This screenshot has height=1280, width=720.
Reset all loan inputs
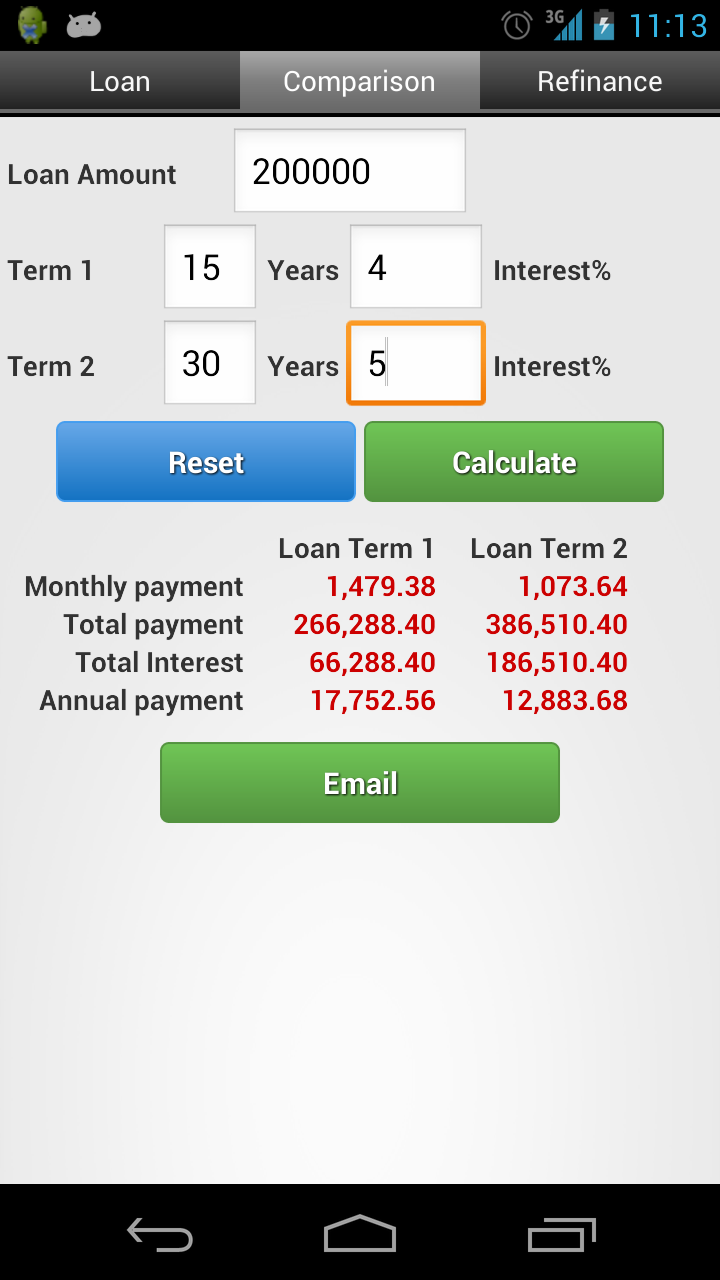point(206,462)
